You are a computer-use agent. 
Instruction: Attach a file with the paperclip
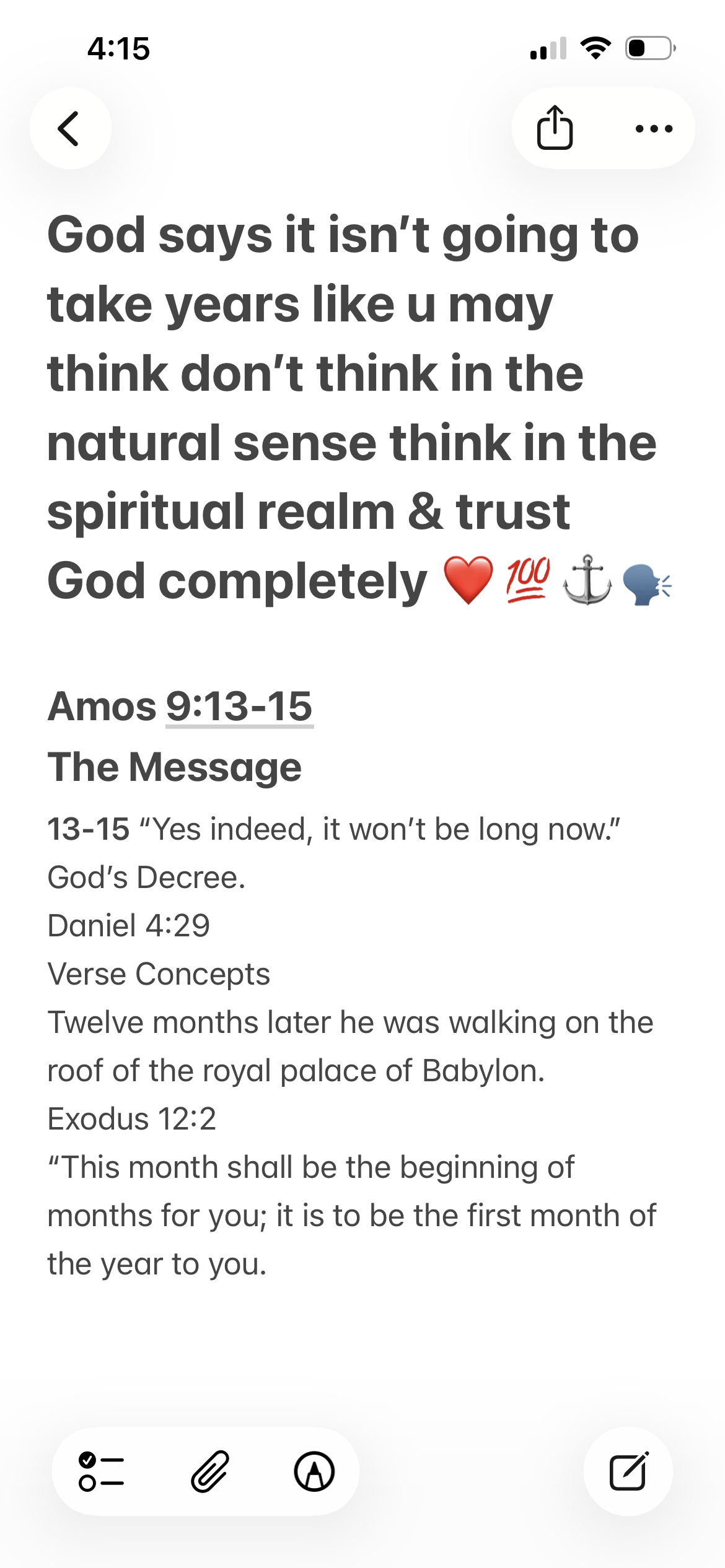(209, 1471)
